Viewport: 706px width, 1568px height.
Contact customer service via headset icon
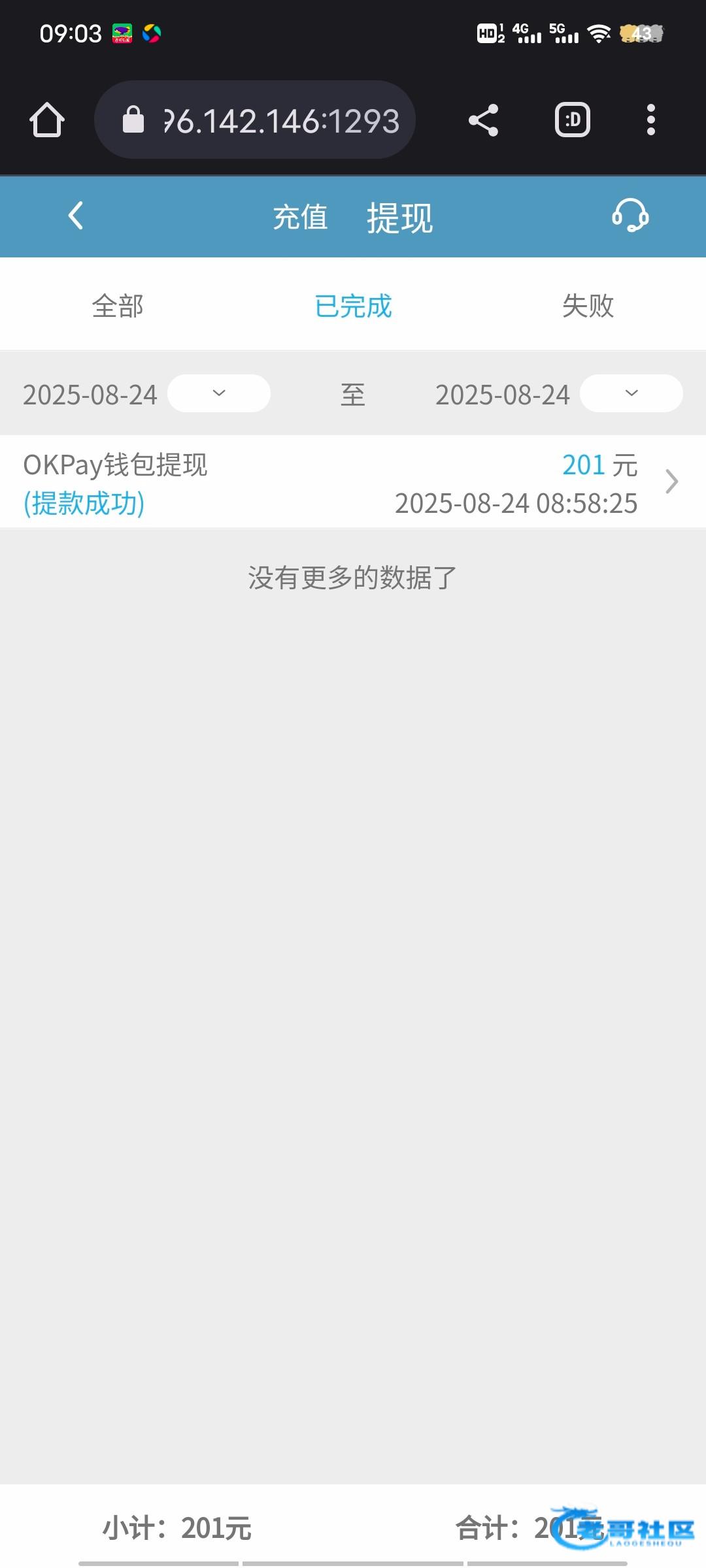click(x=630, y=216)
